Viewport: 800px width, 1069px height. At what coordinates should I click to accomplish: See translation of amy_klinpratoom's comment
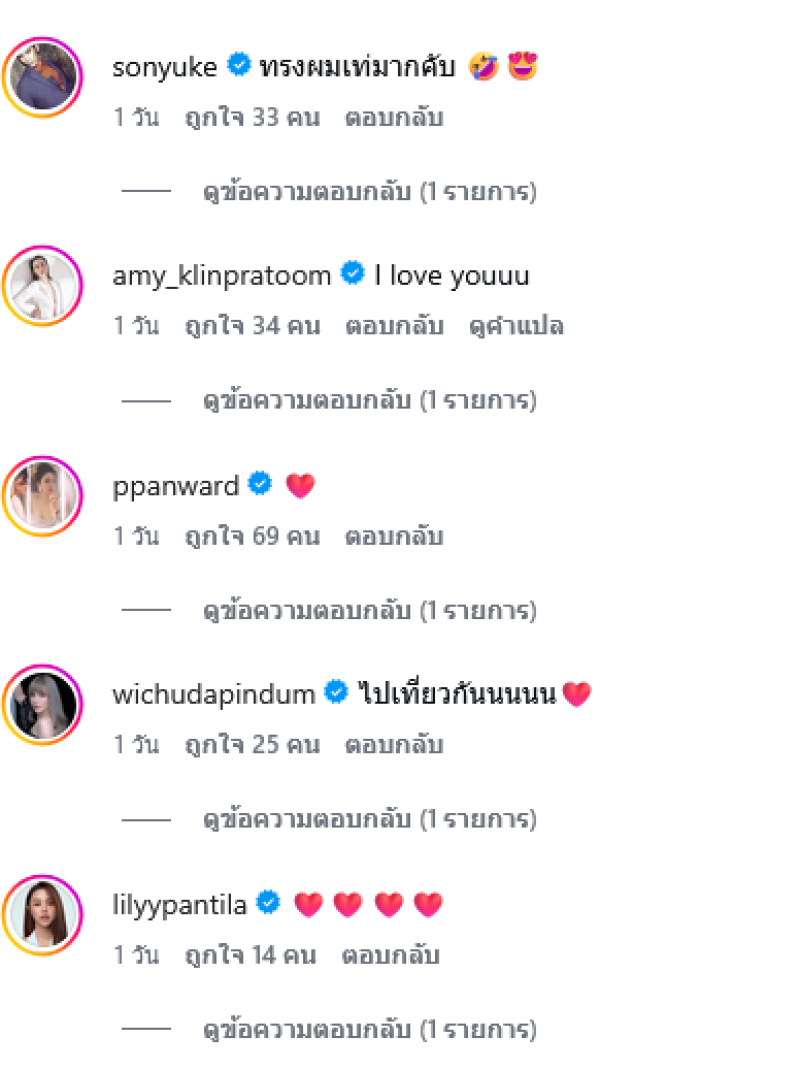(516, 326)
